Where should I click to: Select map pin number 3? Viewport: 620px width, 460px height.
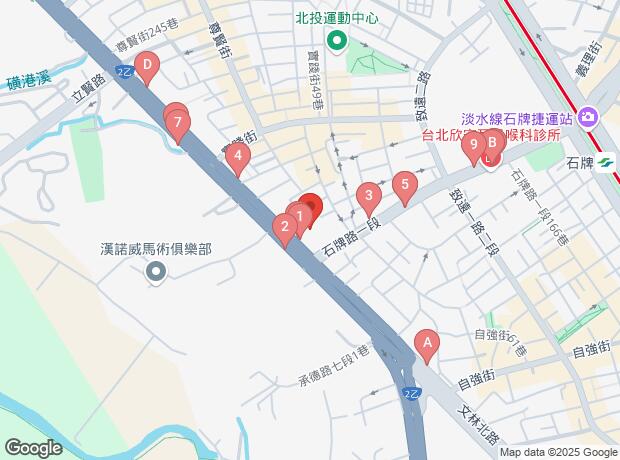pos(369,195)
